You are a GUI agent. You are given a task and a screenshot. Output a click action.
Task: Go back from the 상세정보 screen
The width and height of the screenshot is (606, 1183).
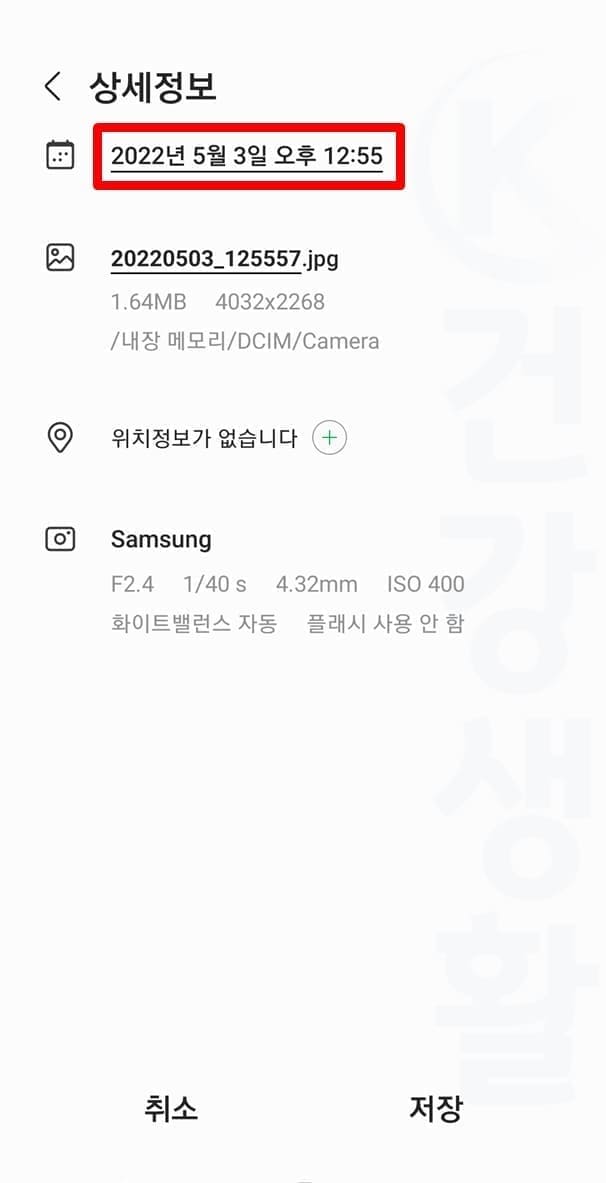pyautogui.click(x=53, y=87)
